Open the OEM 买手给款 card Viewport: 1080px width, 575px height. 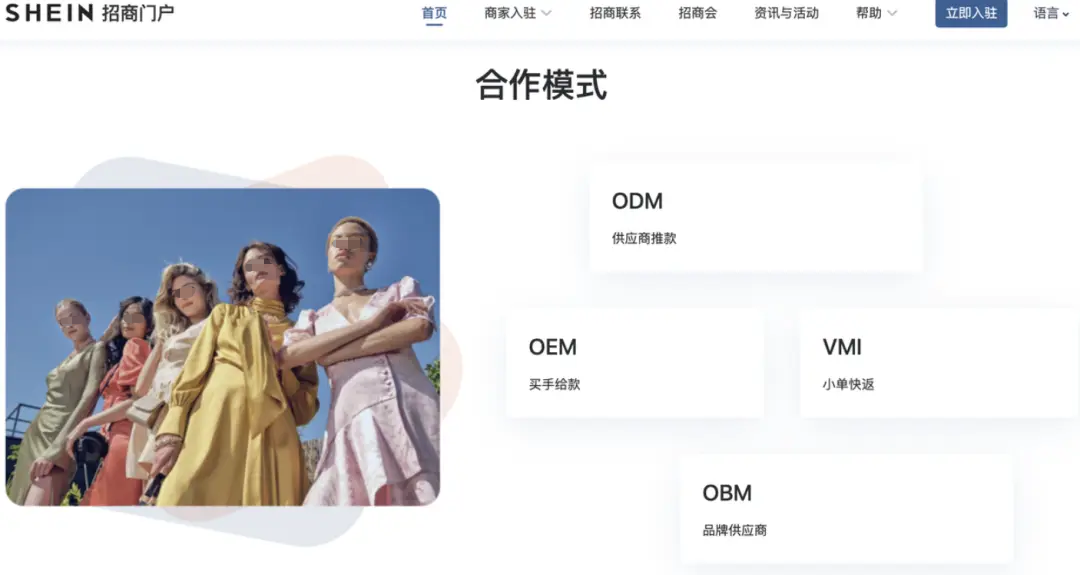[x=635, y=363]
